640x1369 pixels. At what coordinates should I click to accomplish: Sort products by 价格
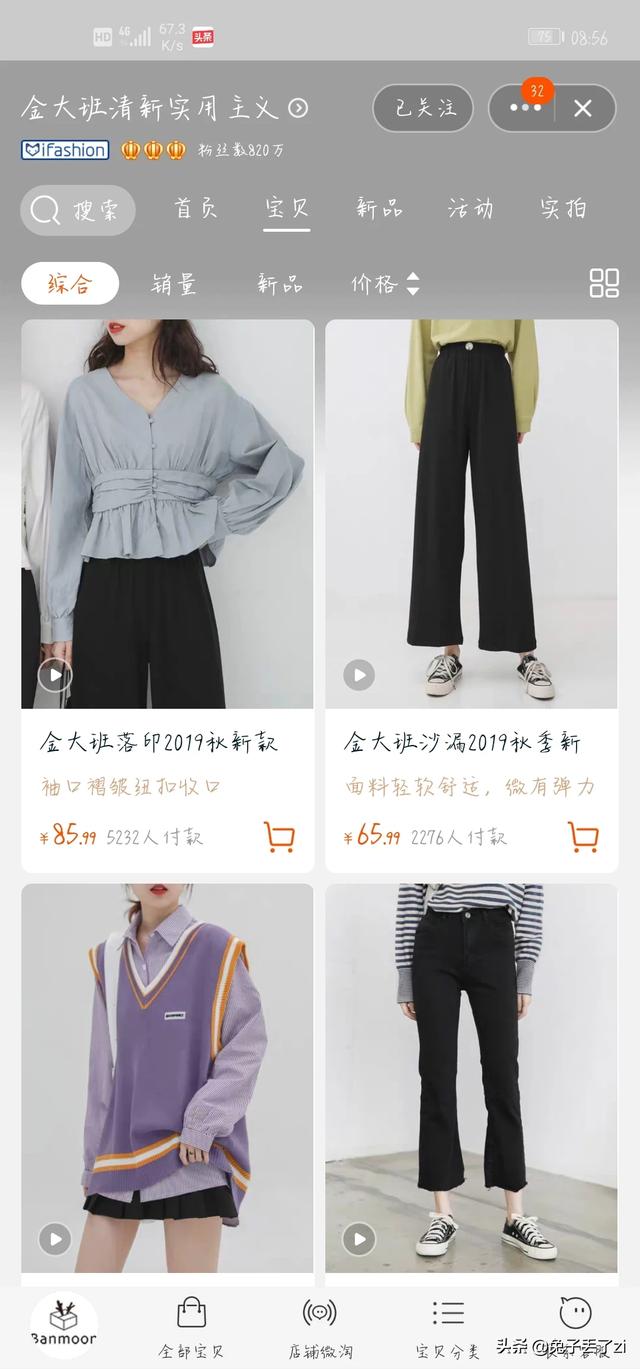point(385,284)
